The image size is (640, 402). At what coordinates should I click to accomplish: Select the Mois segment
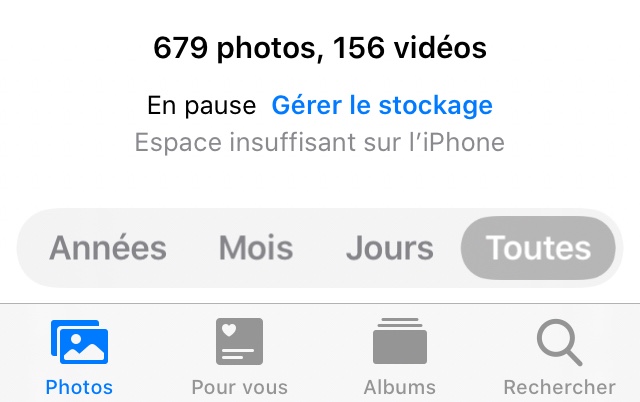(x=256, y=248)
